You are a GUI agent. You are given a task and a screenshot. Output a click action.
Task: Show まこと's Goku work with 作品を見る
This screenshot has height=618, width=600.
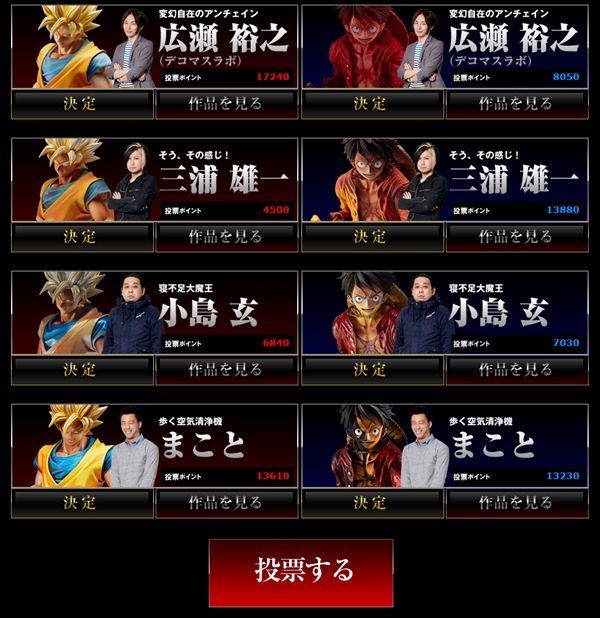pos(227,503)
